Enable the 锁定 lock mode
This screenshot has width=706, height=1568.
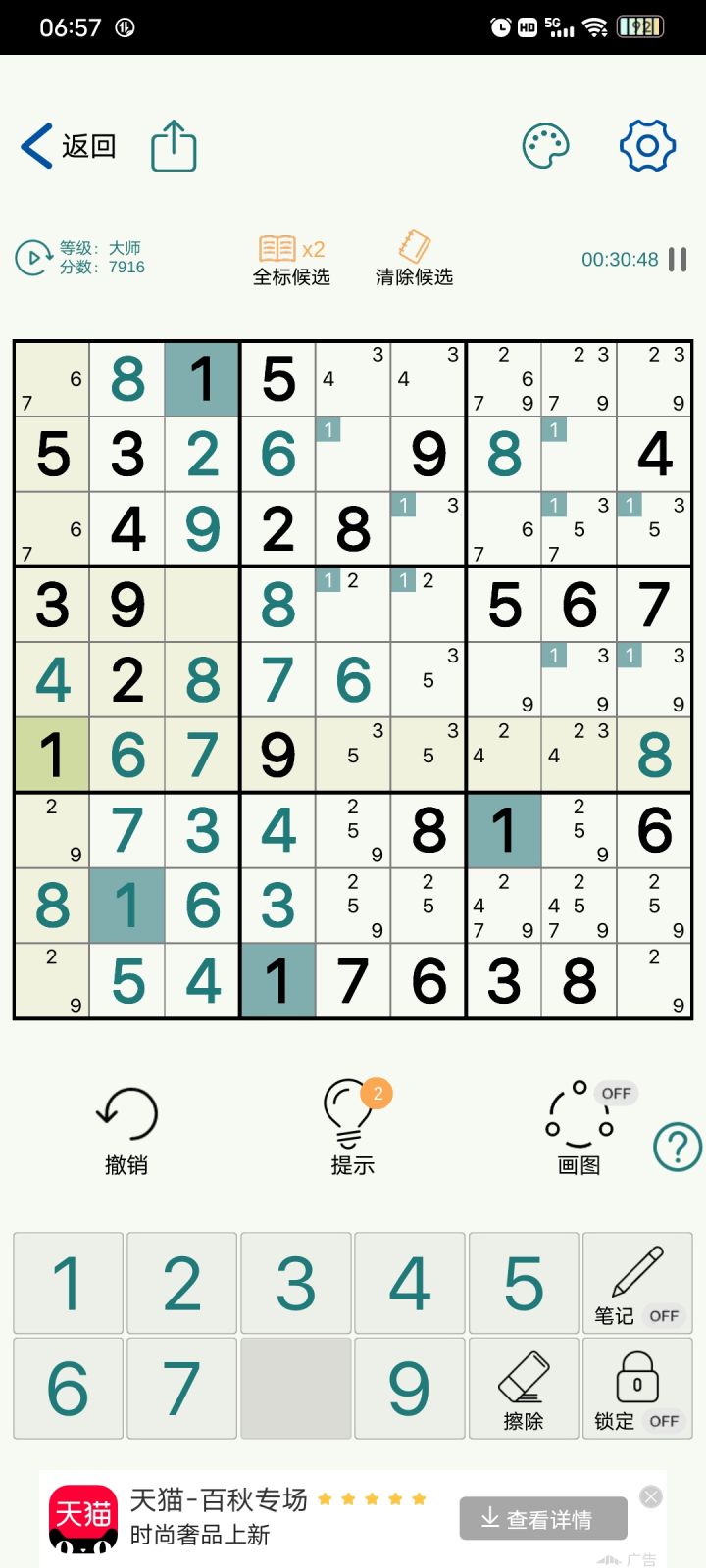tap(637, 1388)
